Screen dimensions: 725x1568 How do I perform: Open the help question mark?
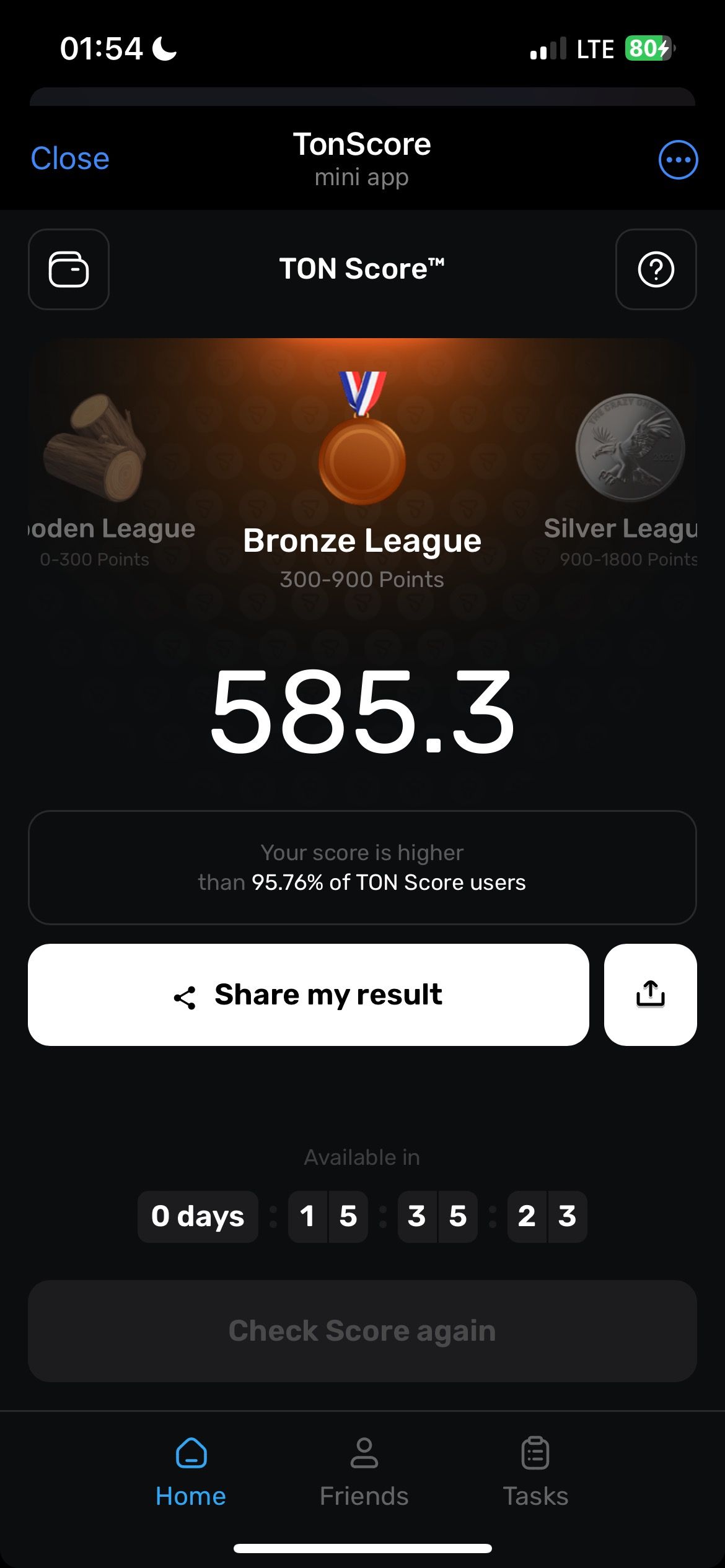pos(656,269)
